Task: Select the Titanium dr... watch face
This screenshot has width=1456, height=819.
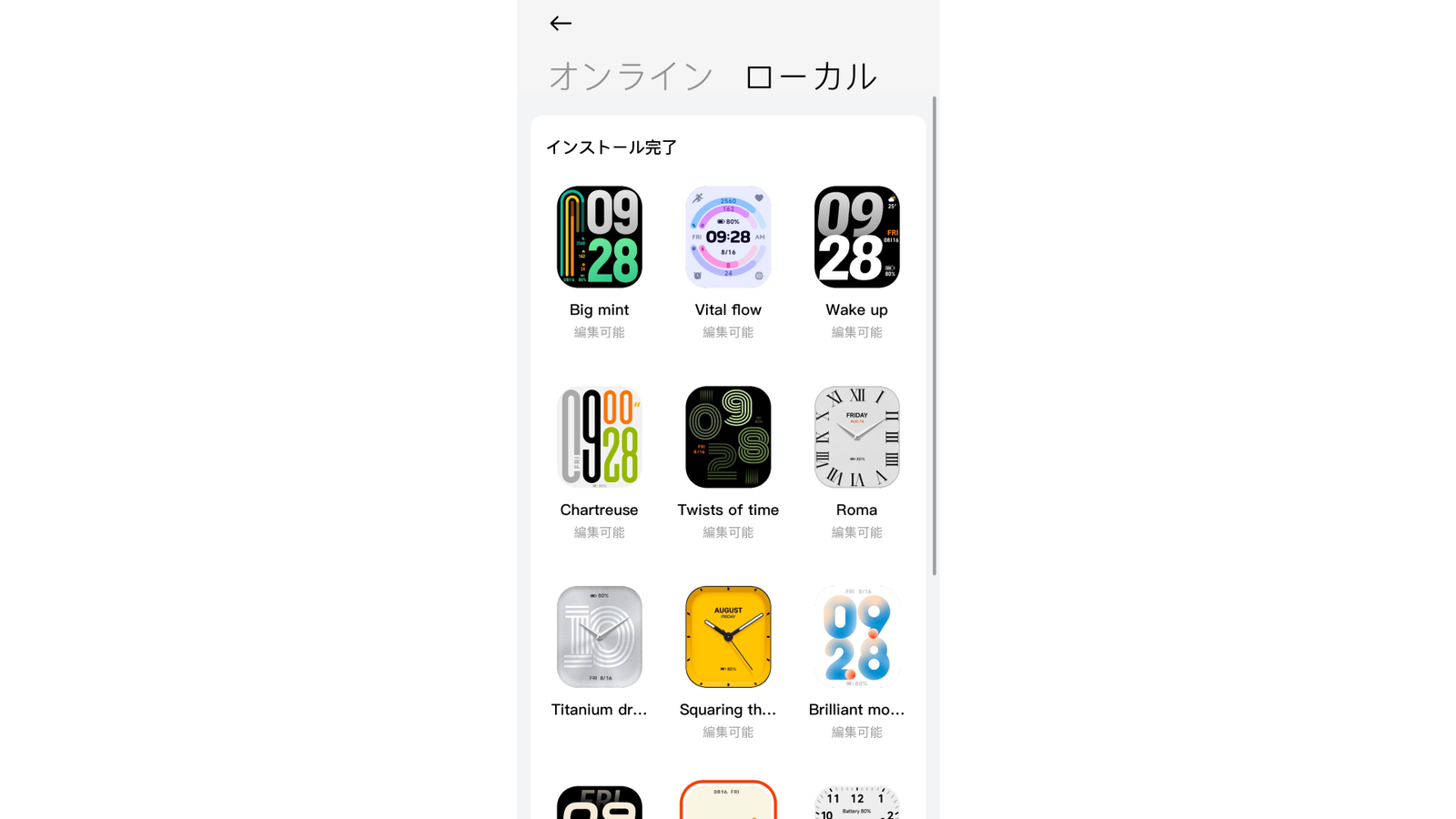Action: [x=599, y=637]
